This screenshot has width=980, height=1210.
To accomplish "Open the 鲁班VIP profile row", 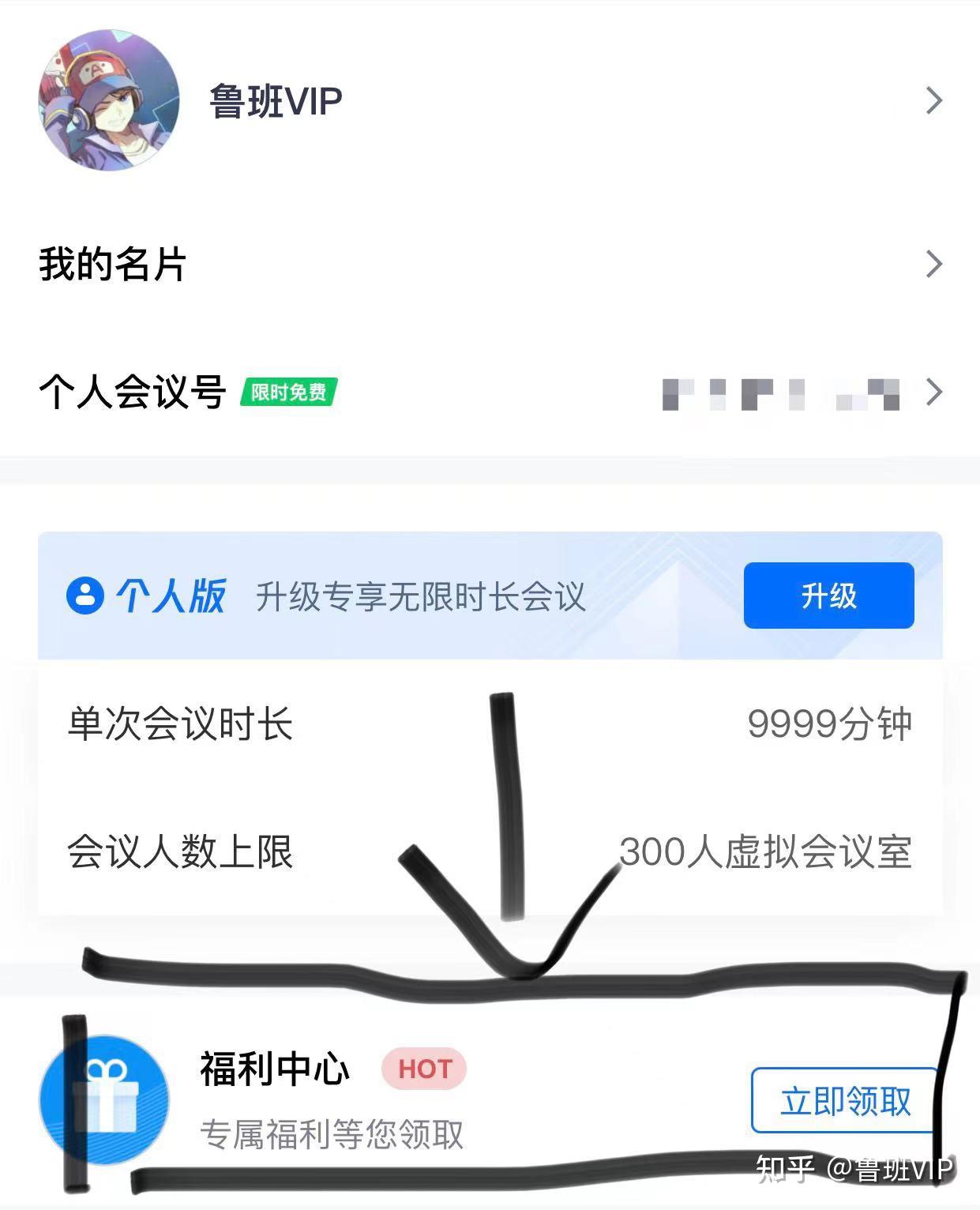I will coord(490,101).
